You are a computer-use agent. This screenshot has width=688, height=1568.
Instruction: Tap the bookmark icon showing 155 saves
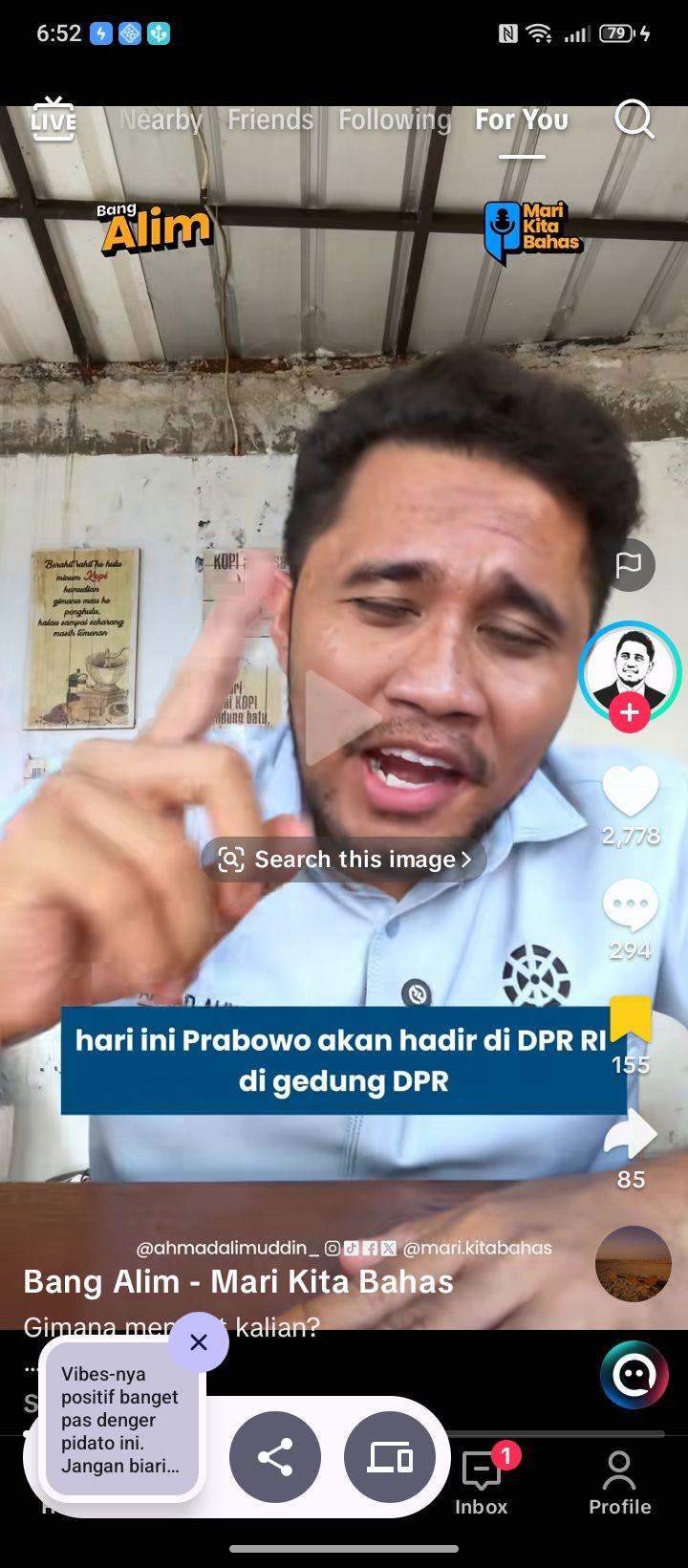pyautogui.click(x=631, y=1019)
